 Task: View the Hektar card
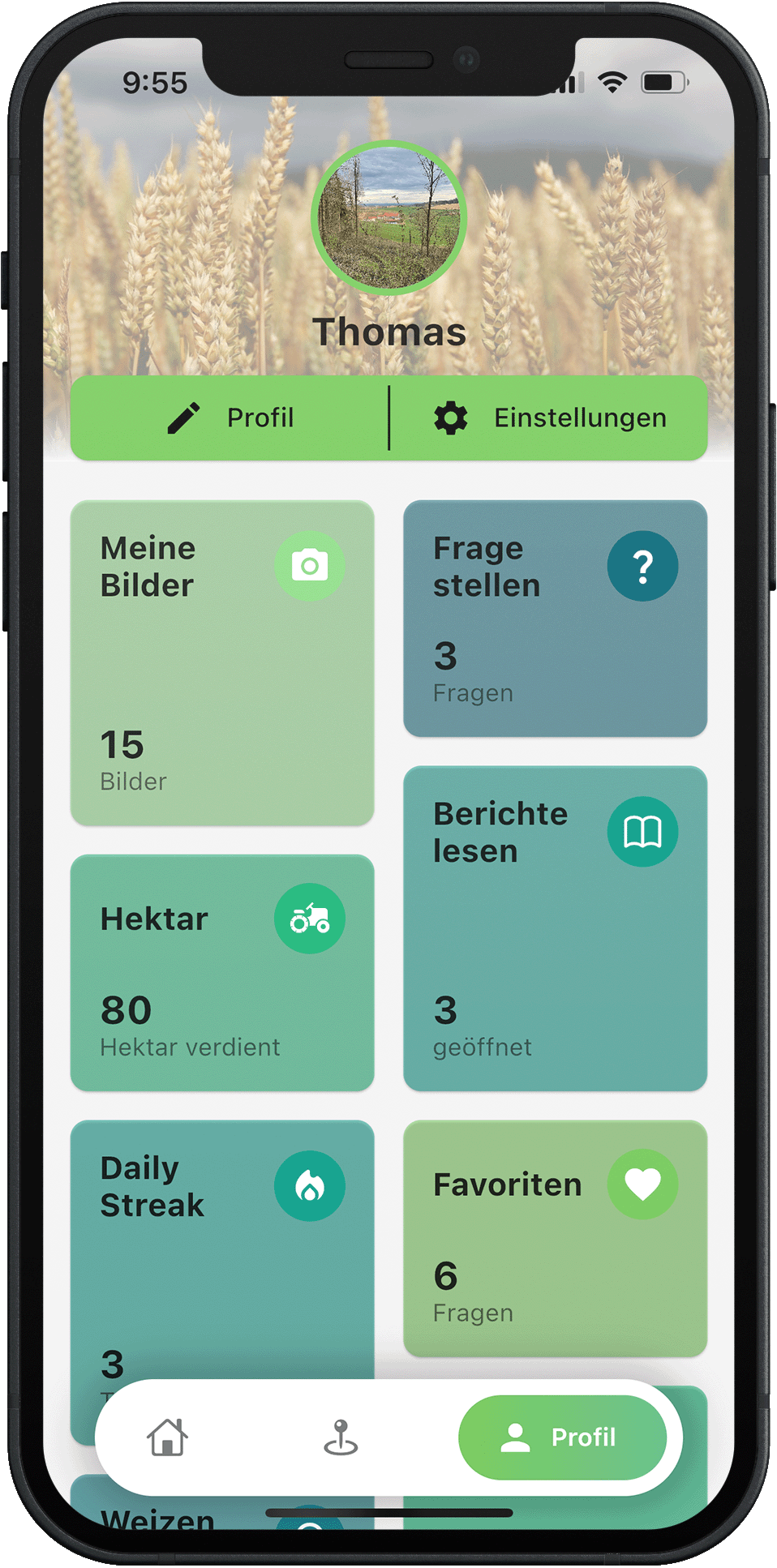click(222, 973)
